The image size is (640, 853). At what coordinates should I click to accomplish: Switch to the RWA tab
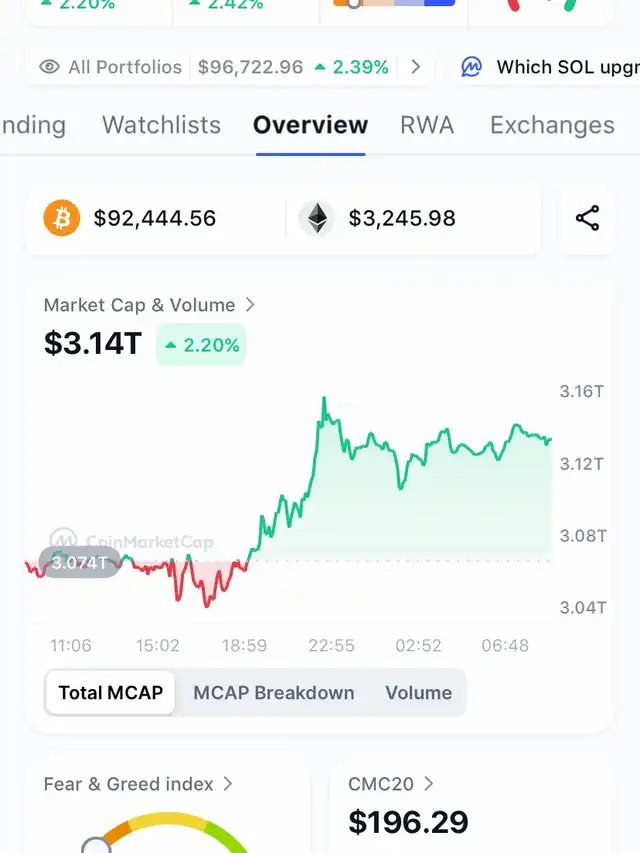427,125
